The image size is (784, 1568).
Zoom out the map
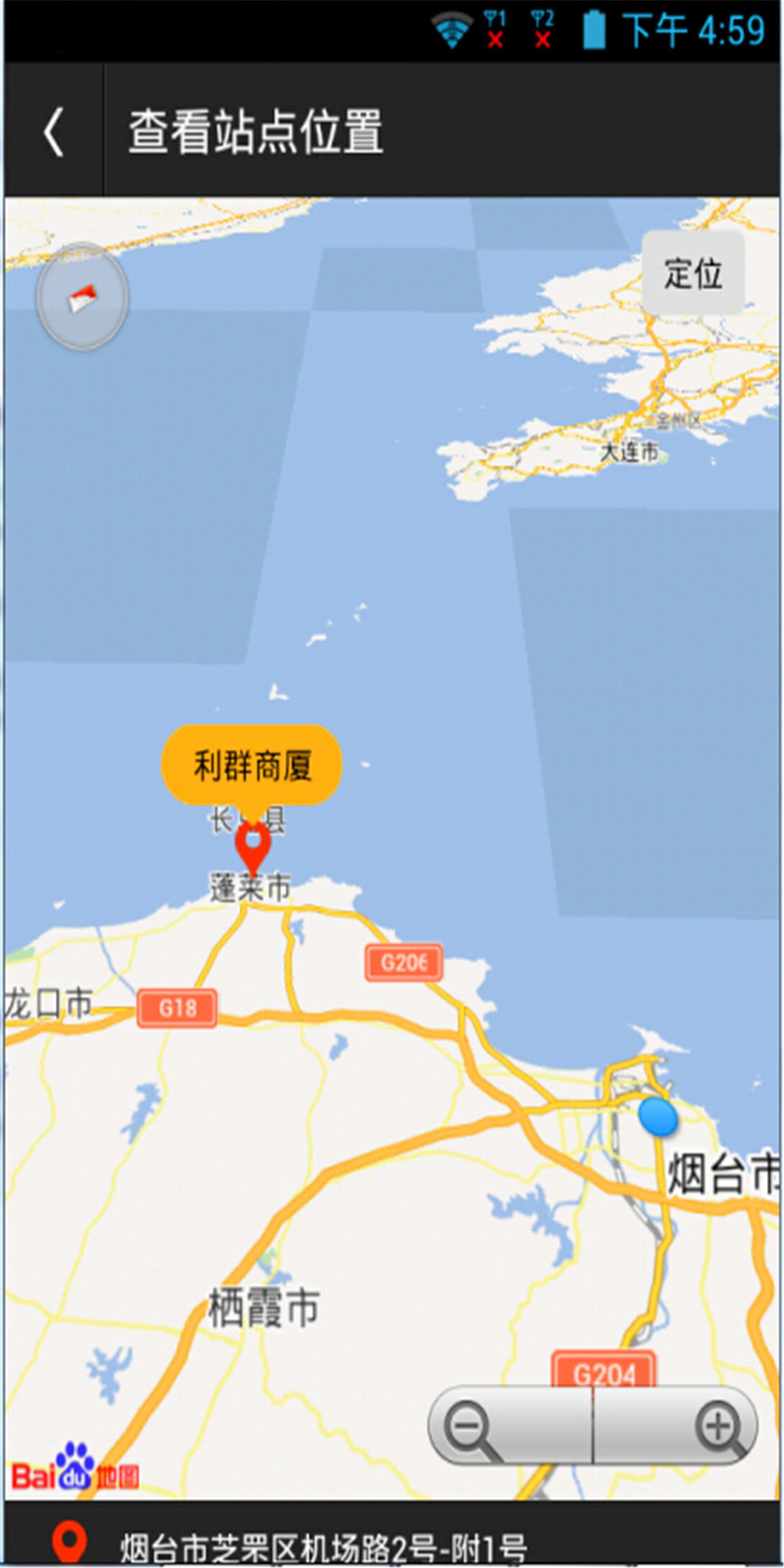(x=510, y=1425)
